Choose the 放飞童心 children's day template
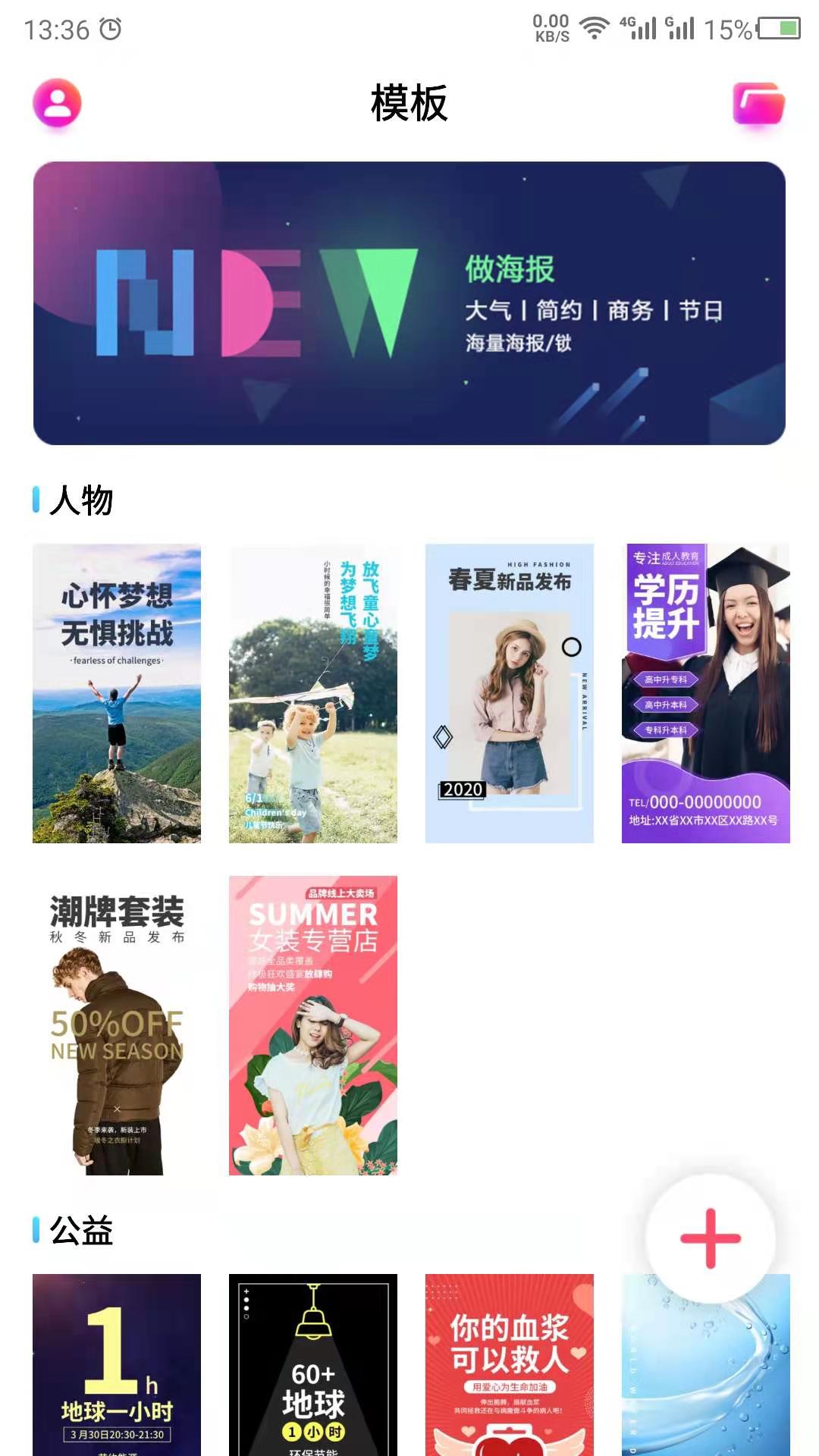The height and width of the screenshot is (1456, 819). click(313, 693)
